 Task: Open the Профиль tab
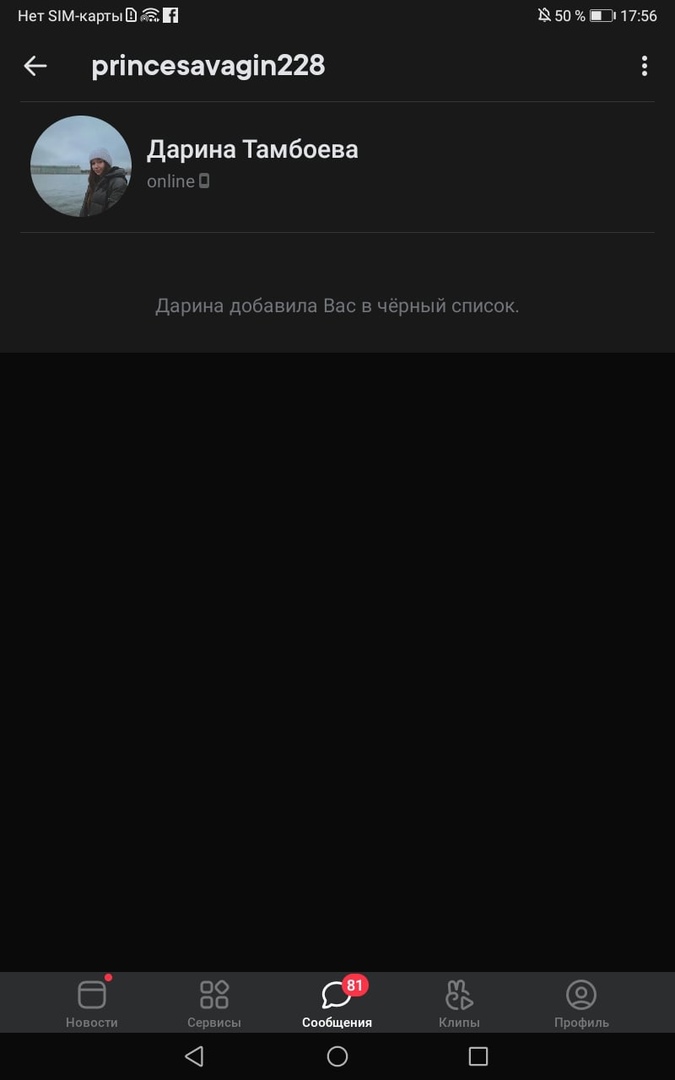(581, 1003)
